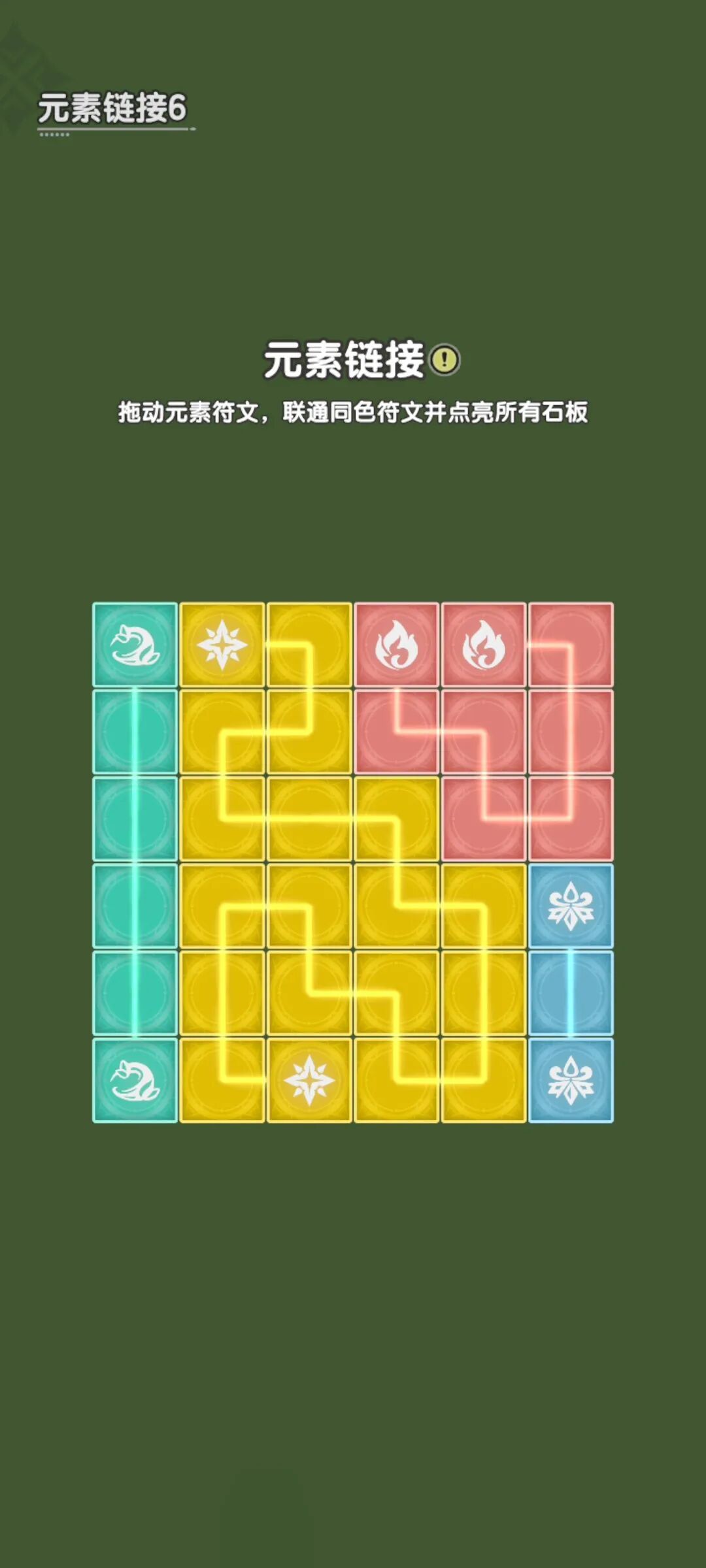Tap the teal Anemo rune in the top row

[135, 645]
